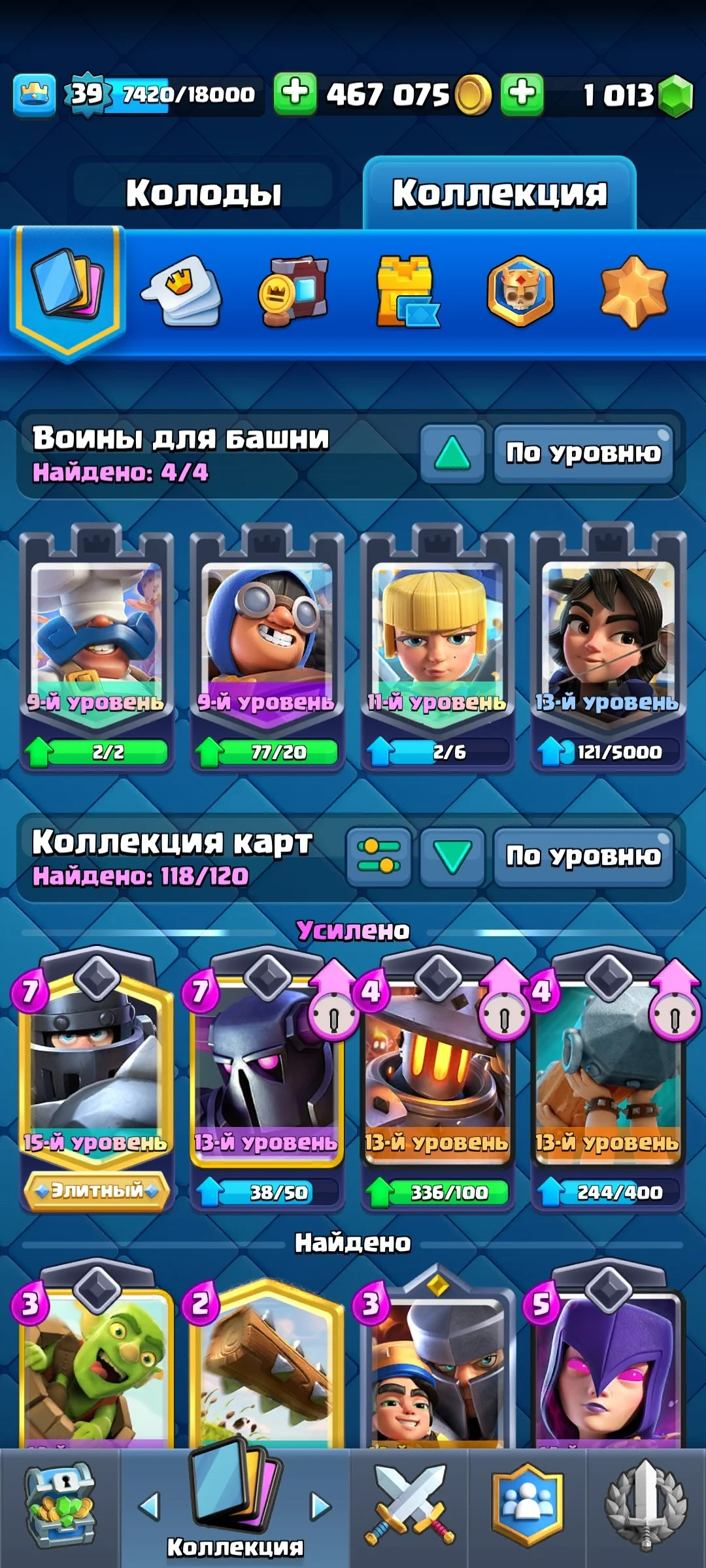Open the King level crown icon
The width and height of the screenshot is (706, 1568).
tap(34, 95)
